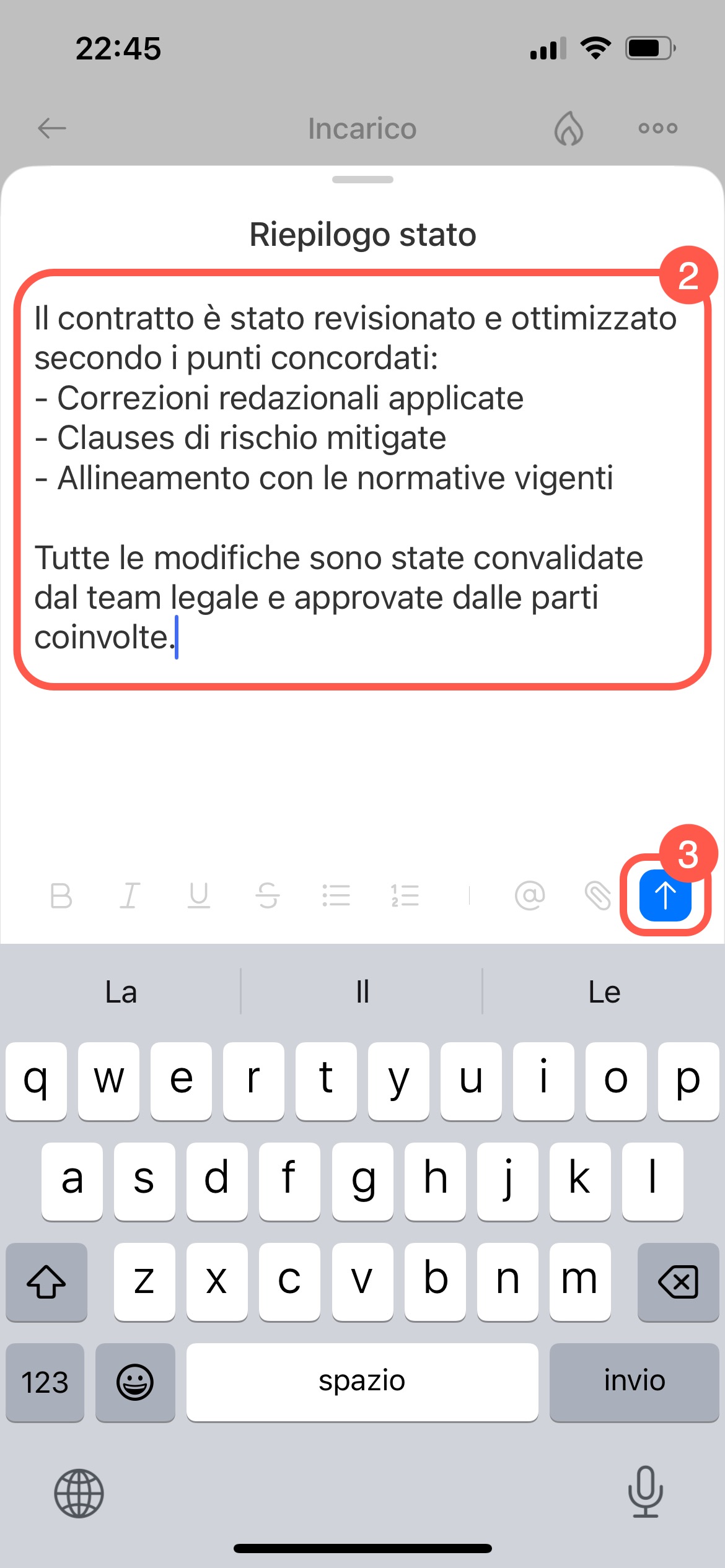
Task: Tap the flame icon in the header
Action: (569, 128)
